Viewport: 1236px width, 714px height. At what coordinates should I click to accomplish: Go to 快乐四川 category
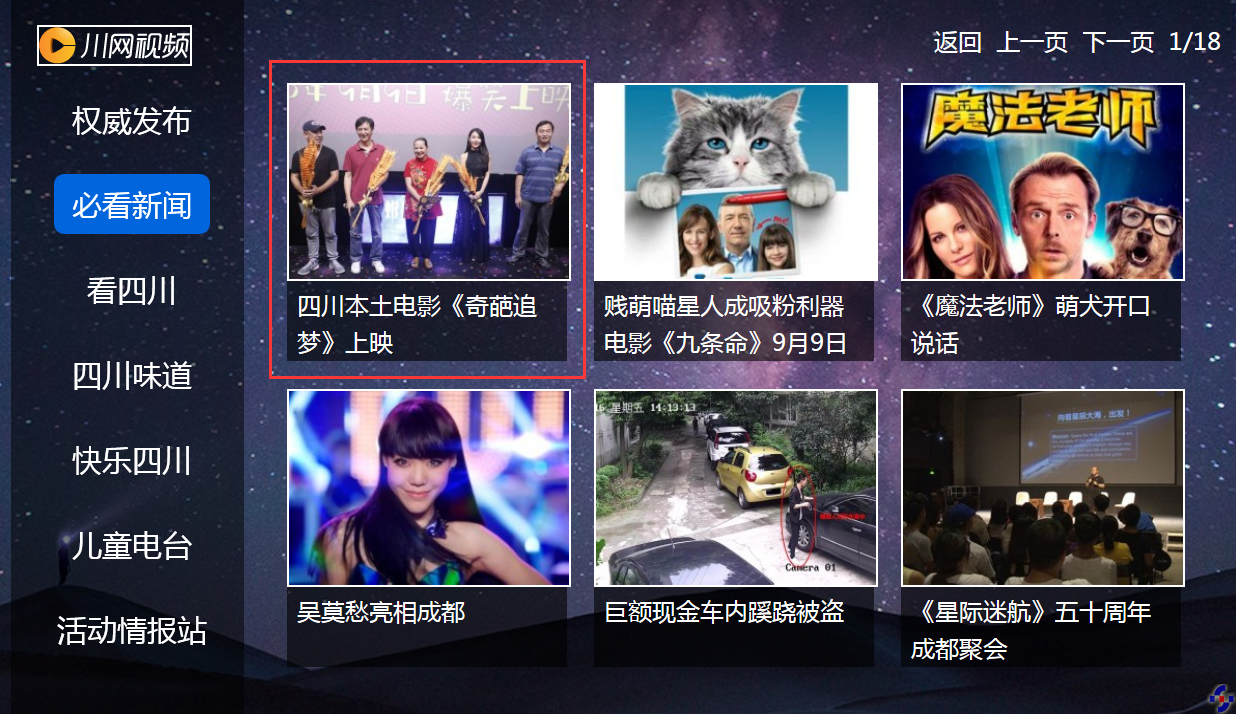click(x=131, y=461)
